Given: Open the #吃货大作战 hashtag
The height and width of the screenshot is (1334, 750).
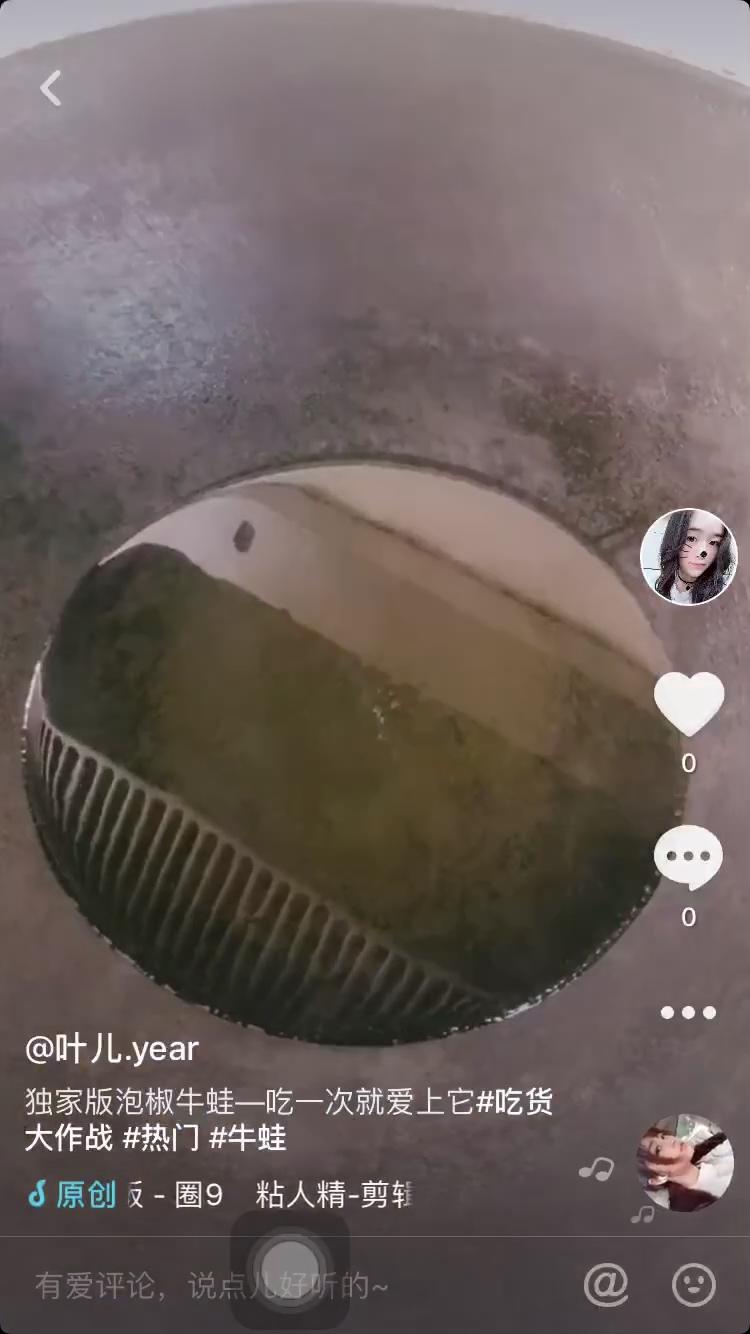Looking at the screenshot, I should pos(513,1102).
